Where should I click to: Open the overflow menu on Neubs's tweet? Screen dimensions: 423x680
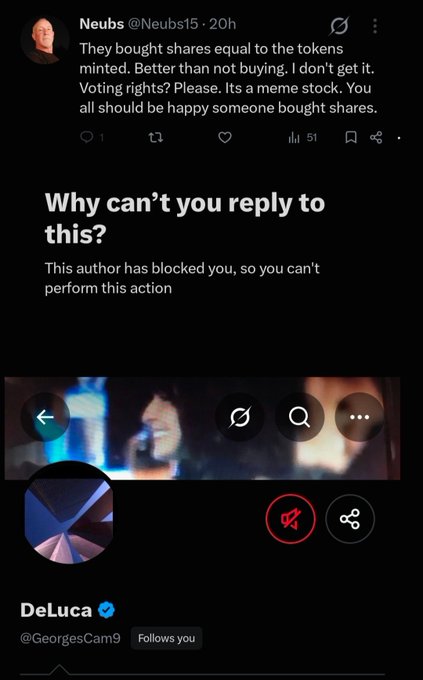pos(375,26)
